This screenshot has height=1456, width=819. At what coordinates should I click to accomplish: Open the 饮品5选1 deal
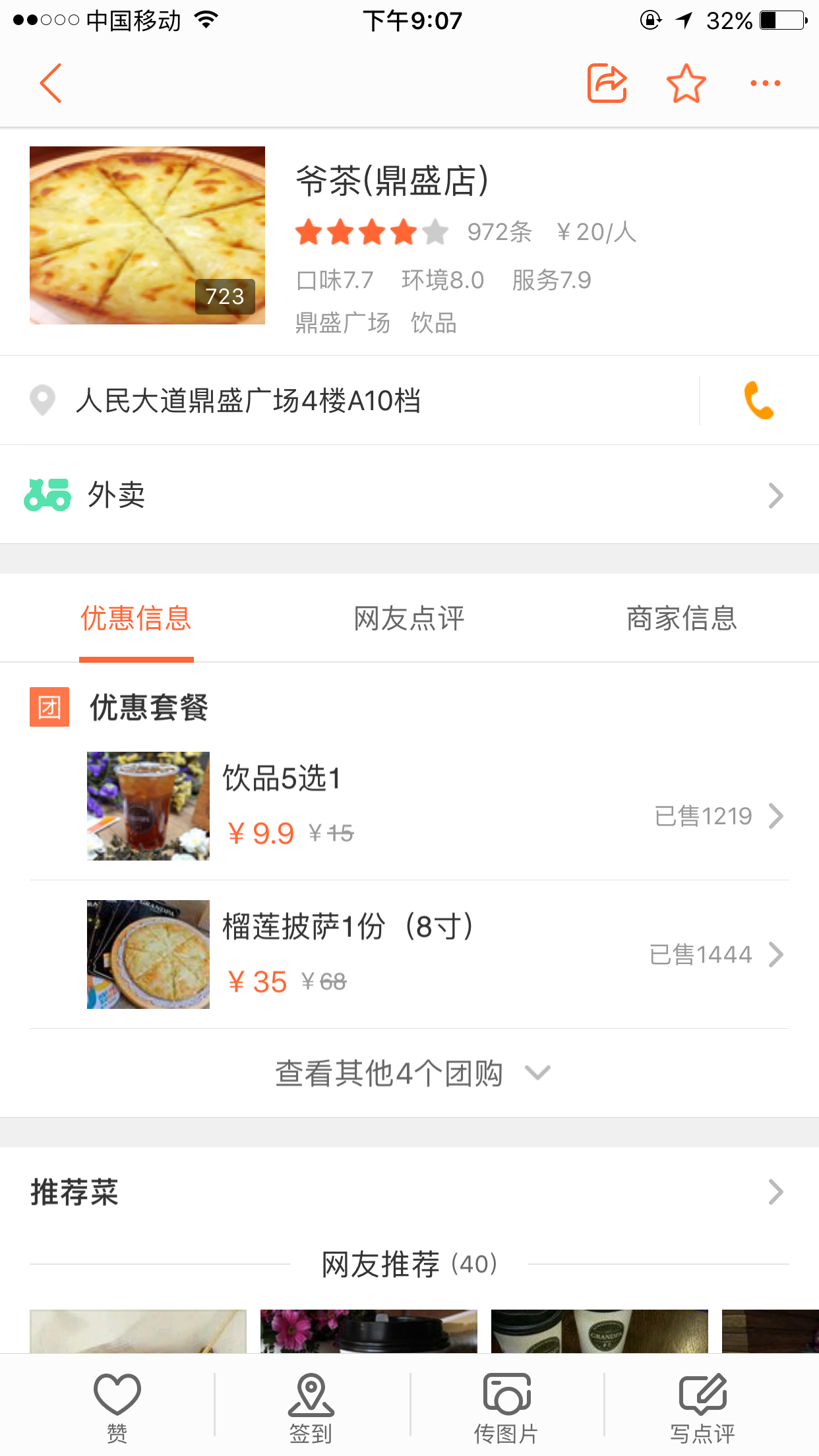pos(435,806)
